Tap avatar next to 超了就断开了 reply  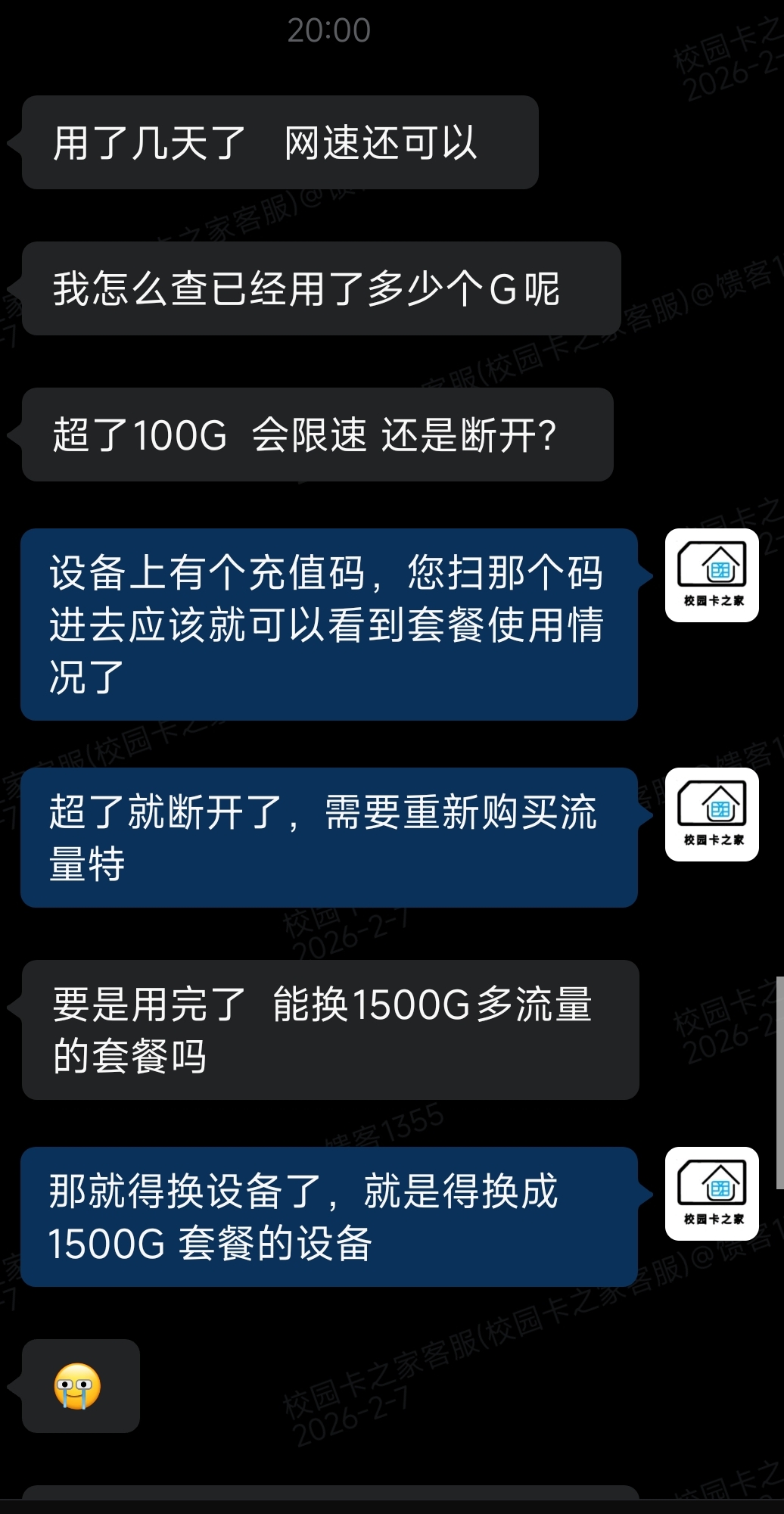(711, 815)
